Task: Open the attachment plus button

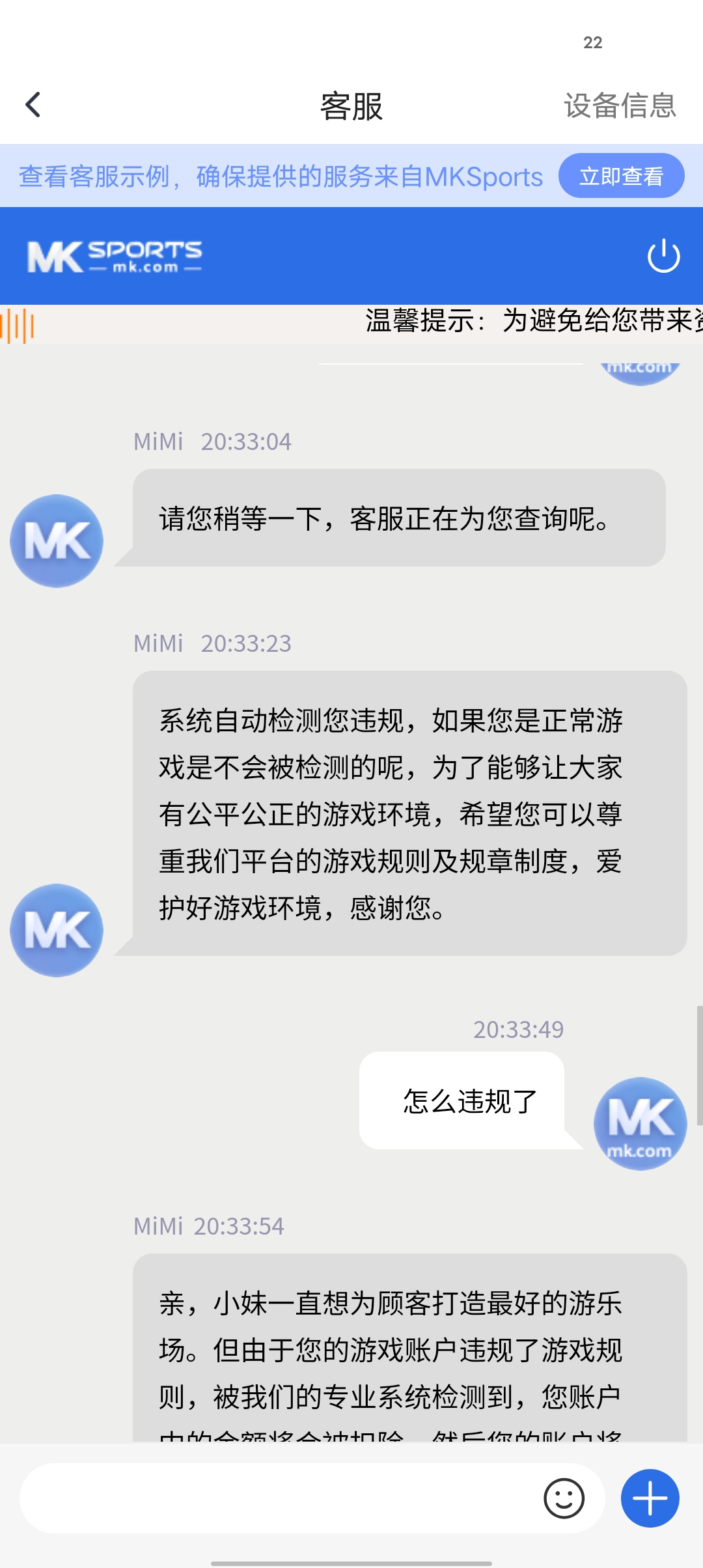Action: (x=650, y=1498)
